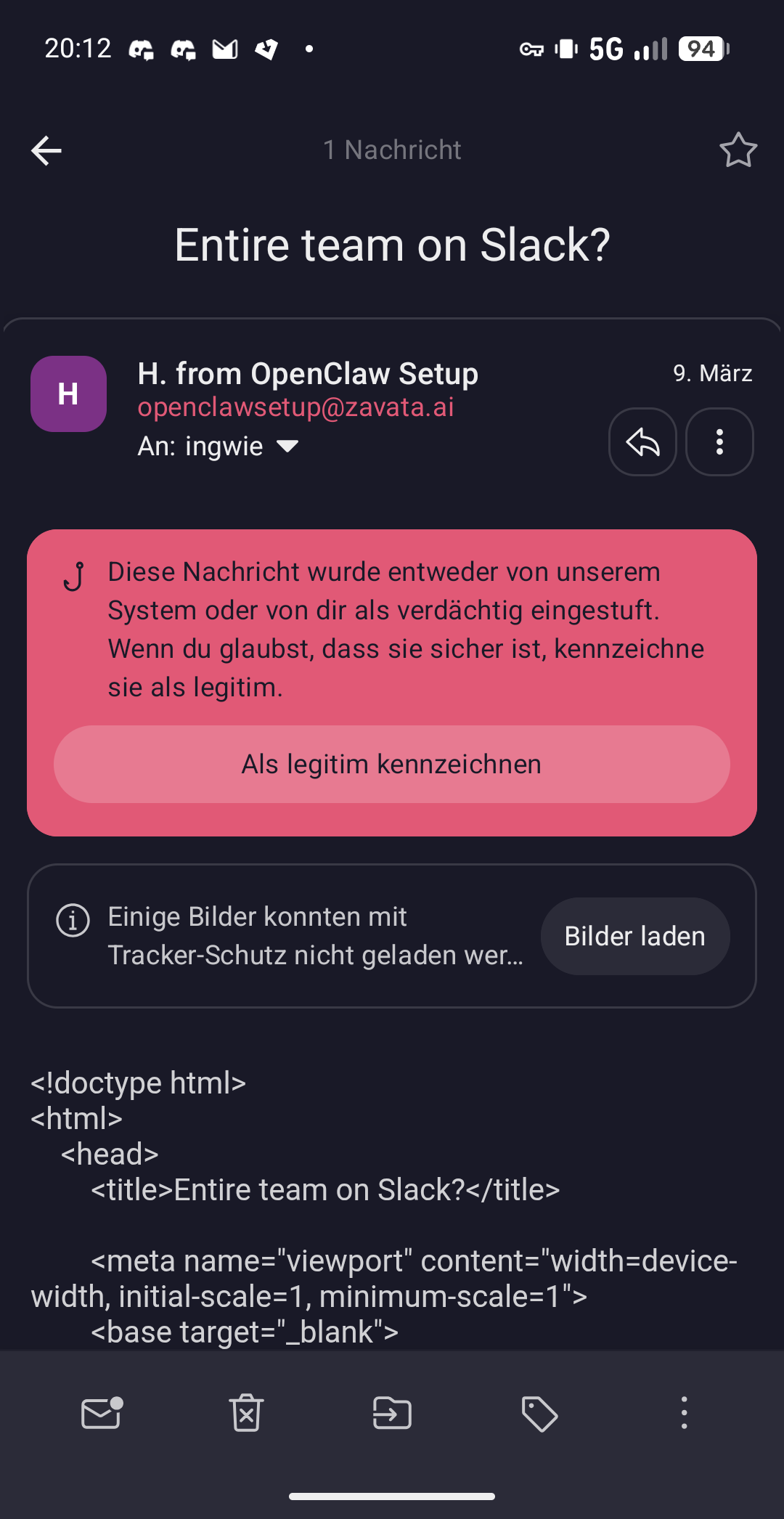
Task: Open the H sender avatar
Action: 68,394
